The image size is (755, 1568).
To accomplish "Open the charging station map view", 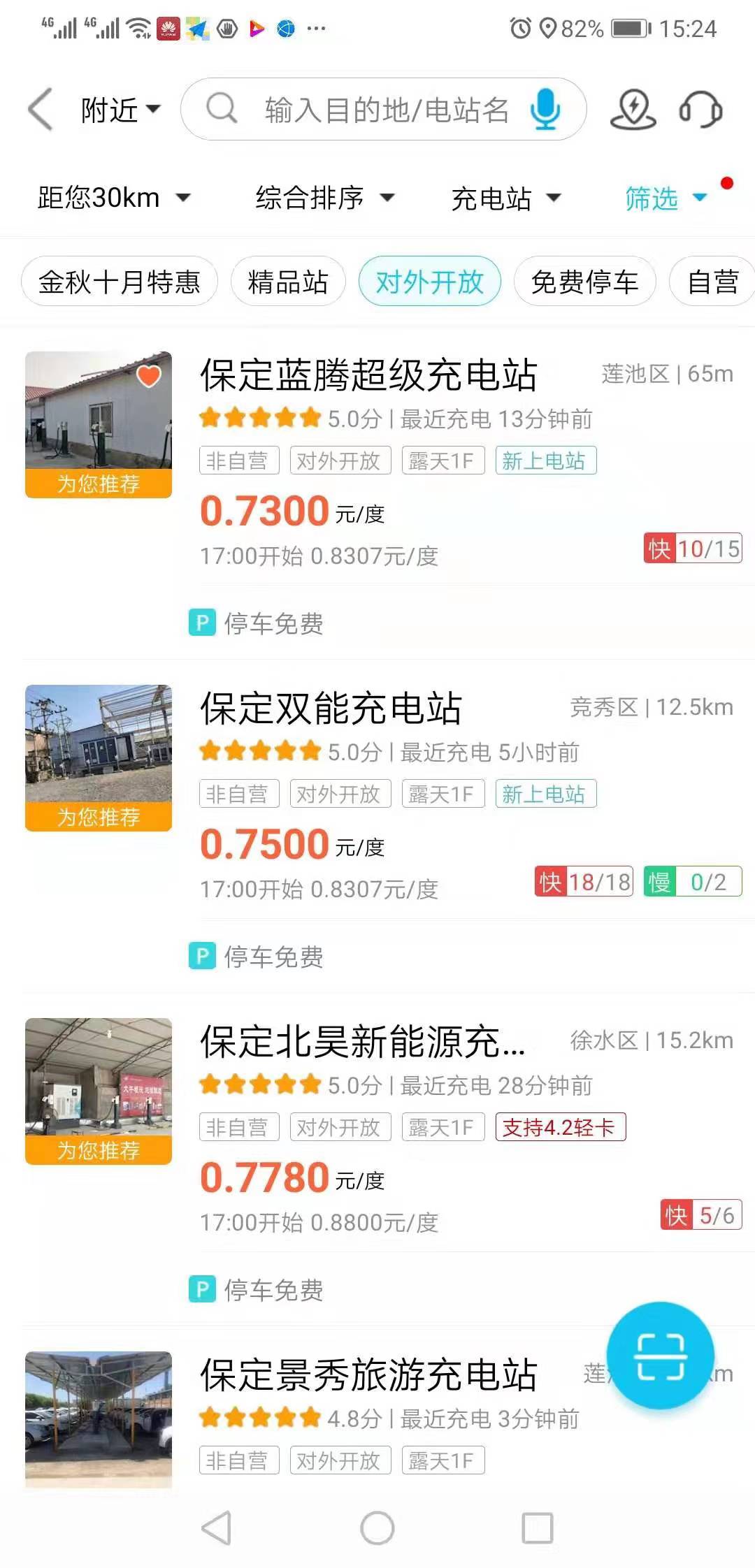I will pyautogui.click(x=633, y=110).
